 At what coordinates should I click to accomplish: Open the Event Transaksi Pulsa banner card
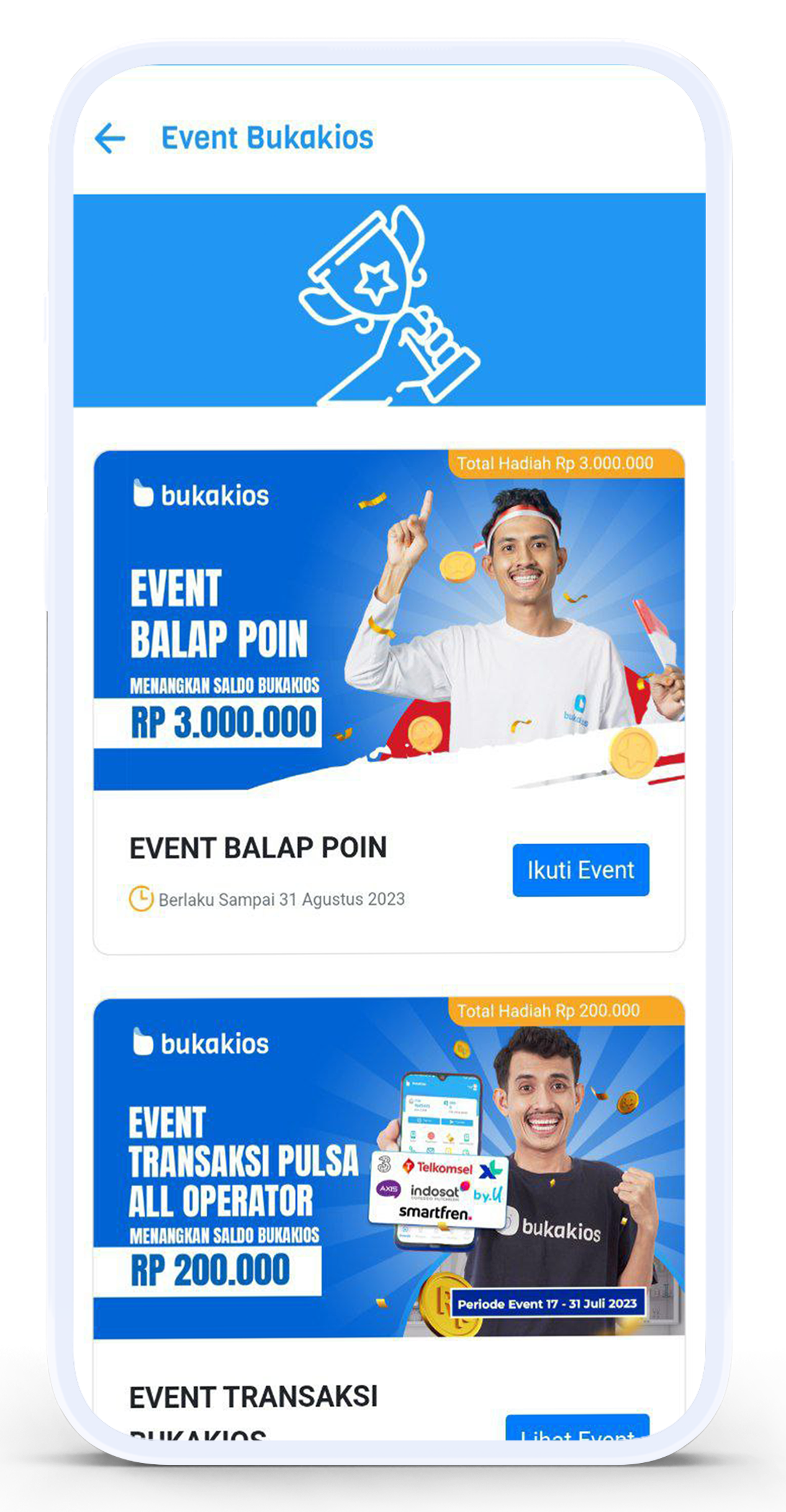pyautogui.click(x=389, y=1167)
